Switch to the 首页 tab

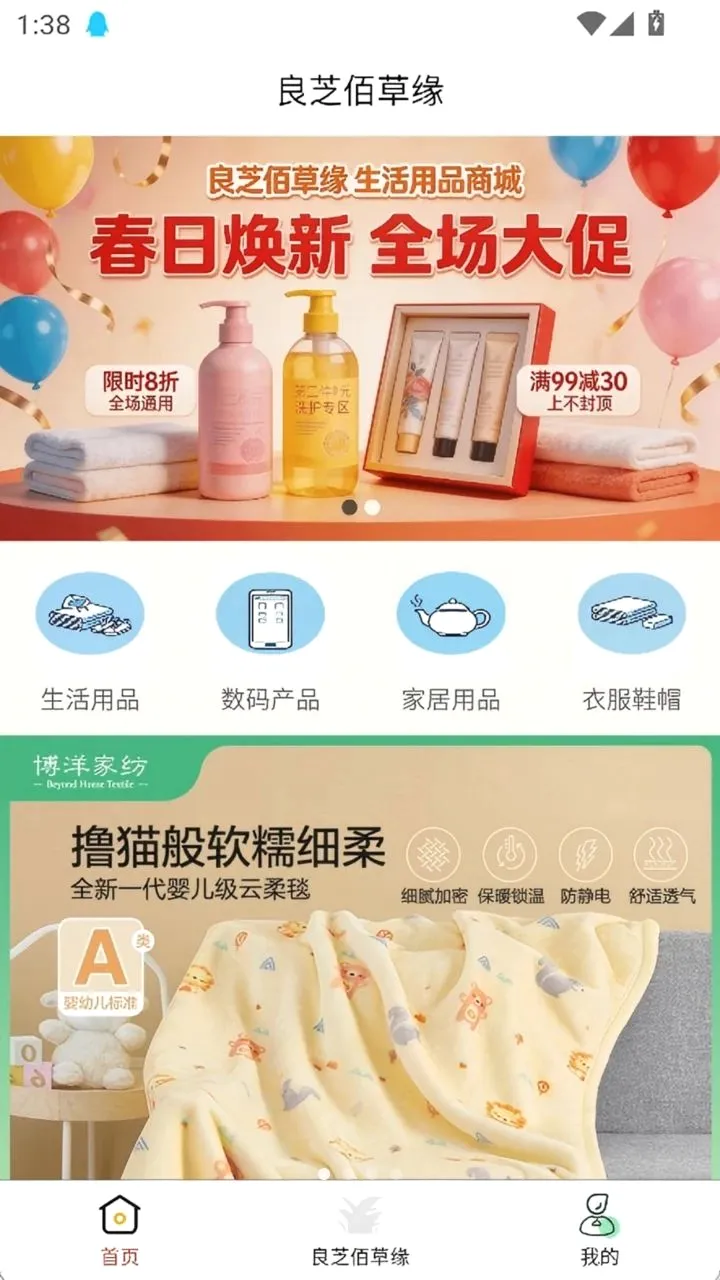[120, 1231]
